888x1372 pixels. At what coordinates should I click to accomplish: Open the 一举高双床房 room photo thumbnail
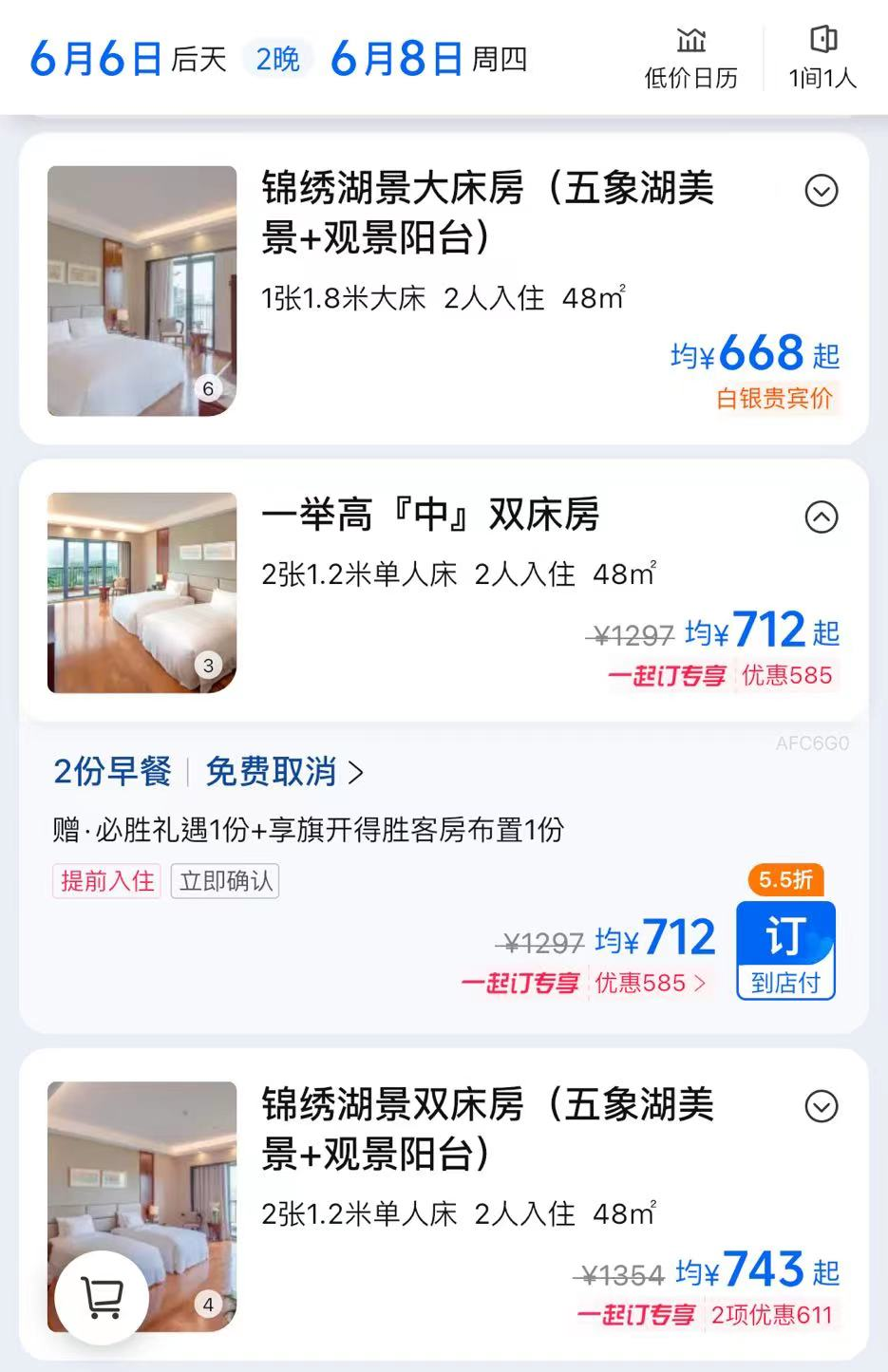coord(141,592)
